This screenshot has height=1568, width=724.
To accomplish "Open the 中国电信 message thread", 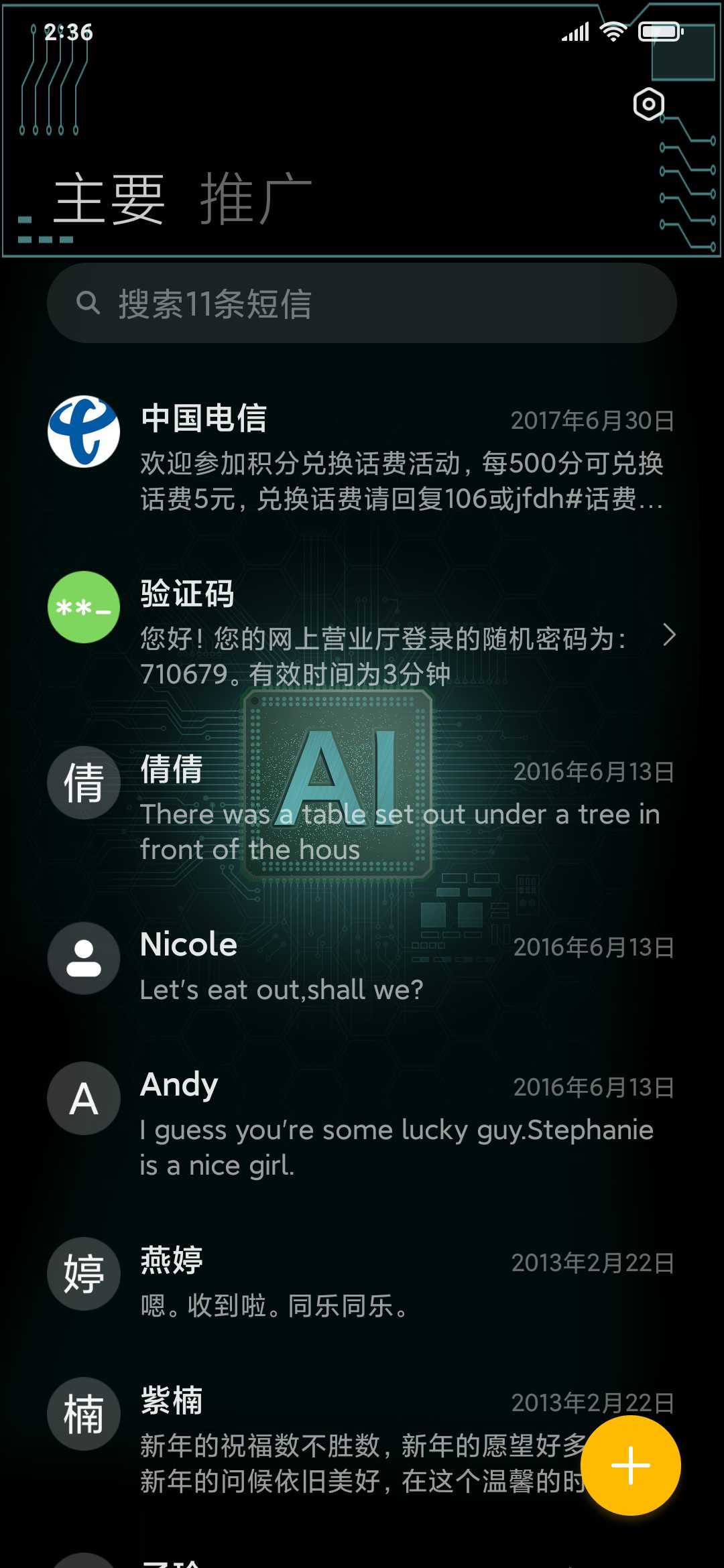I will (x=362, y=456).
